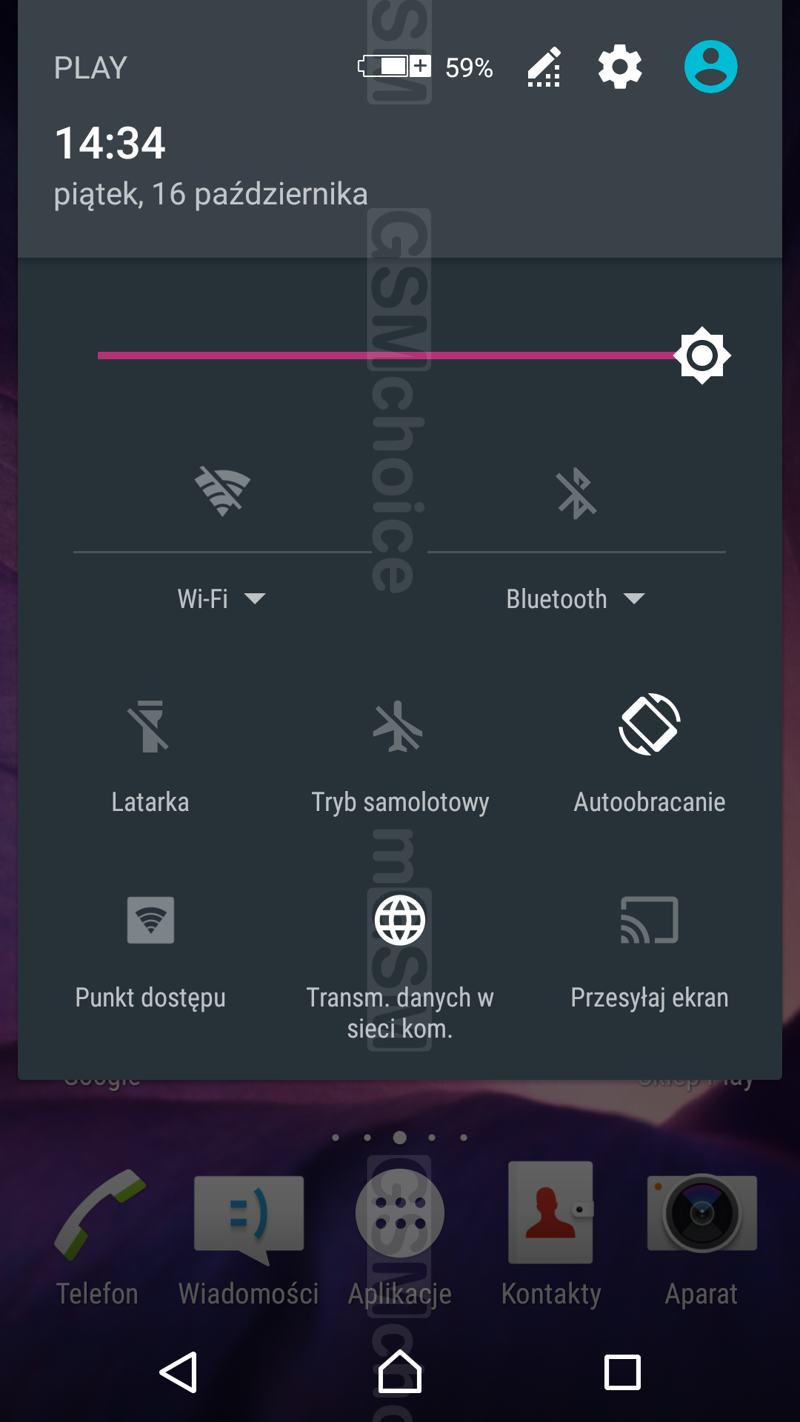Open recent apps from the navigation bar
This screenshot has height=1422, width=800.
point(621,1372)
